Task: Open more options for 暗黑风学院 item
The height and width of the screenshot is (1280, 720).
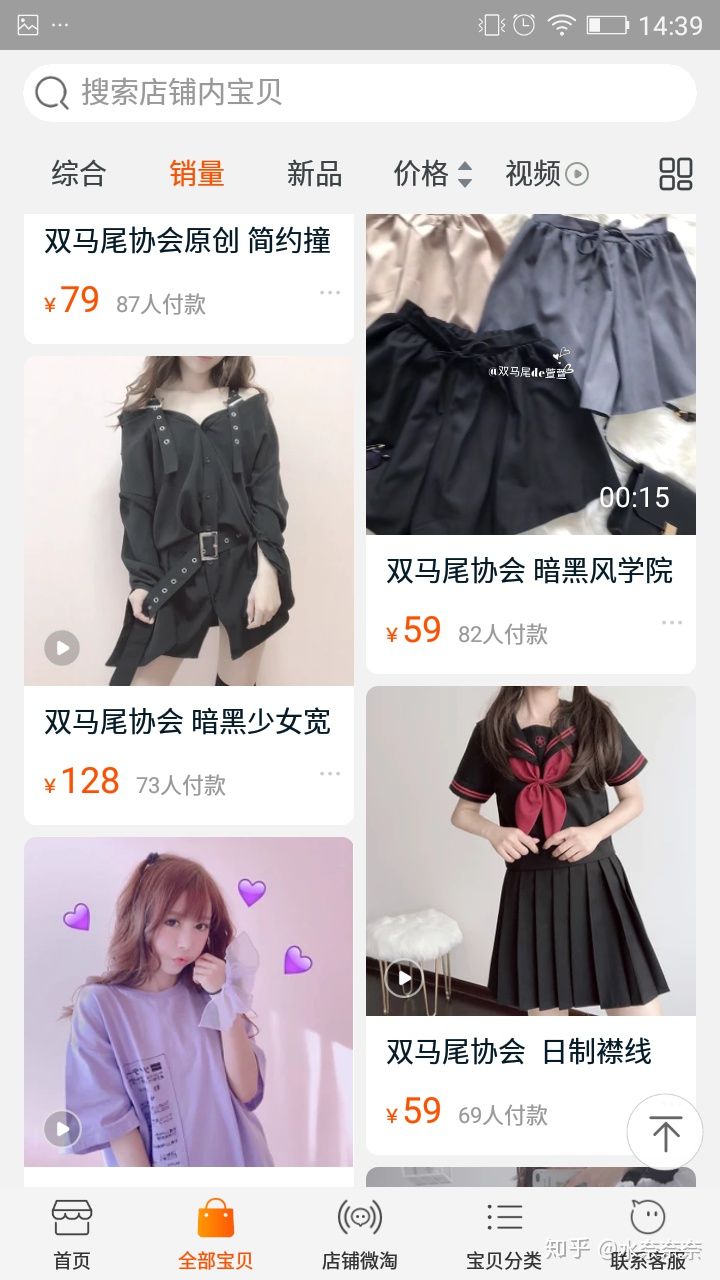Action: (672, 622)
